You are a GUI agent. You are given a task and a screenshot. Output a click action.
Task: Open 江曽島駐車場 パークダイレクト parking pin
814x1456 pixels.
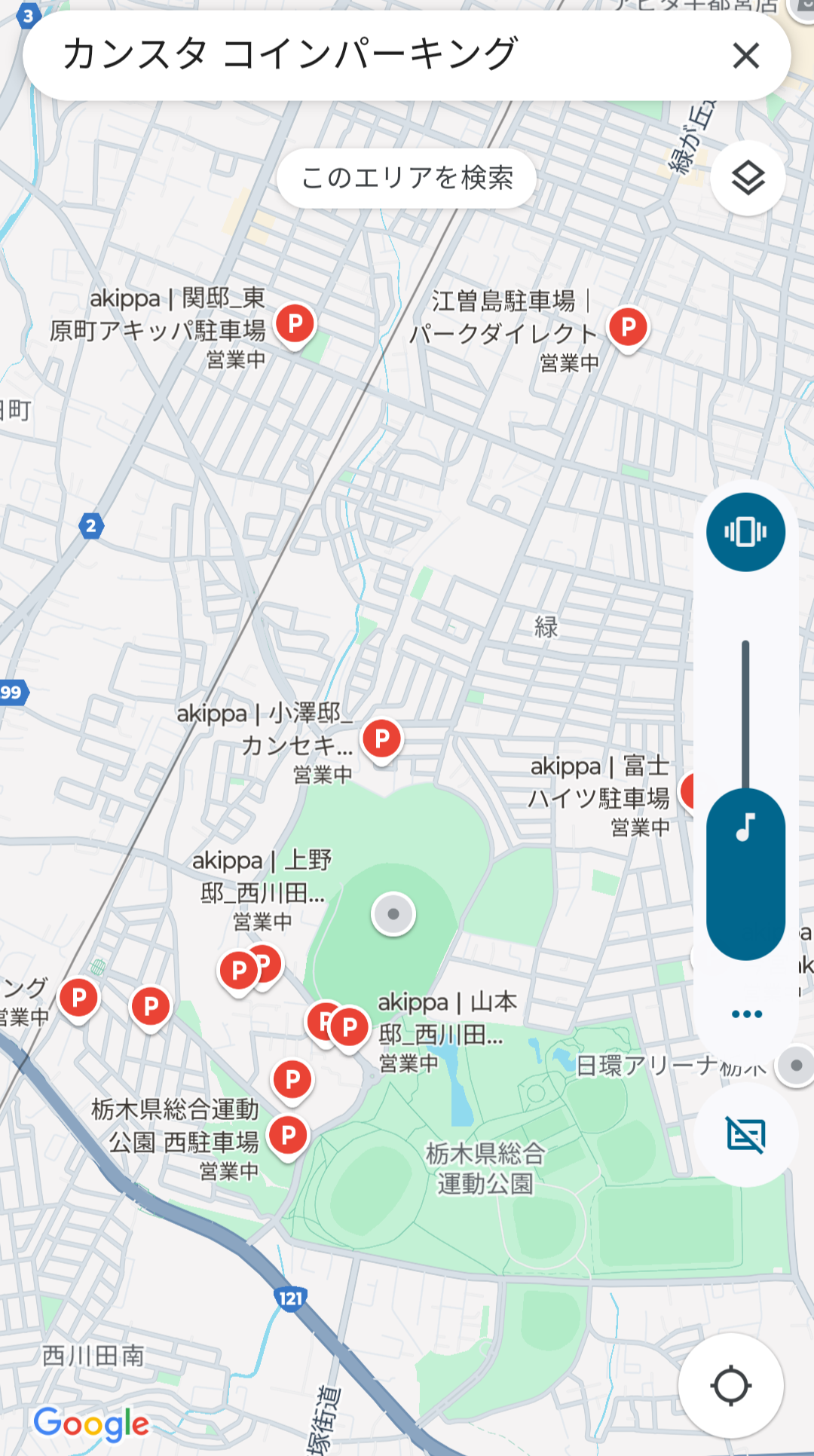(x=628, y=329)
